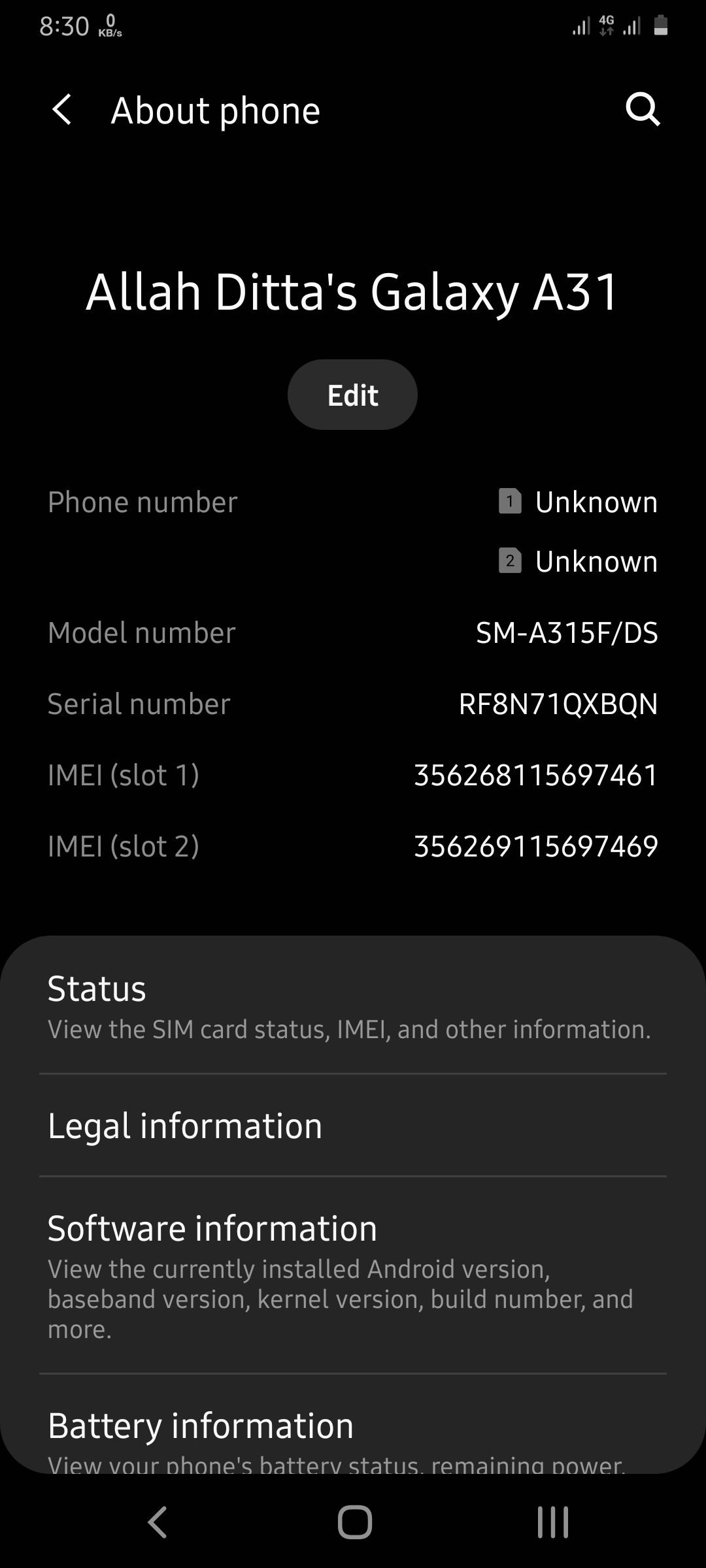
Task: Tap Edit to rename the phone
Action: (x=352, y=394)
